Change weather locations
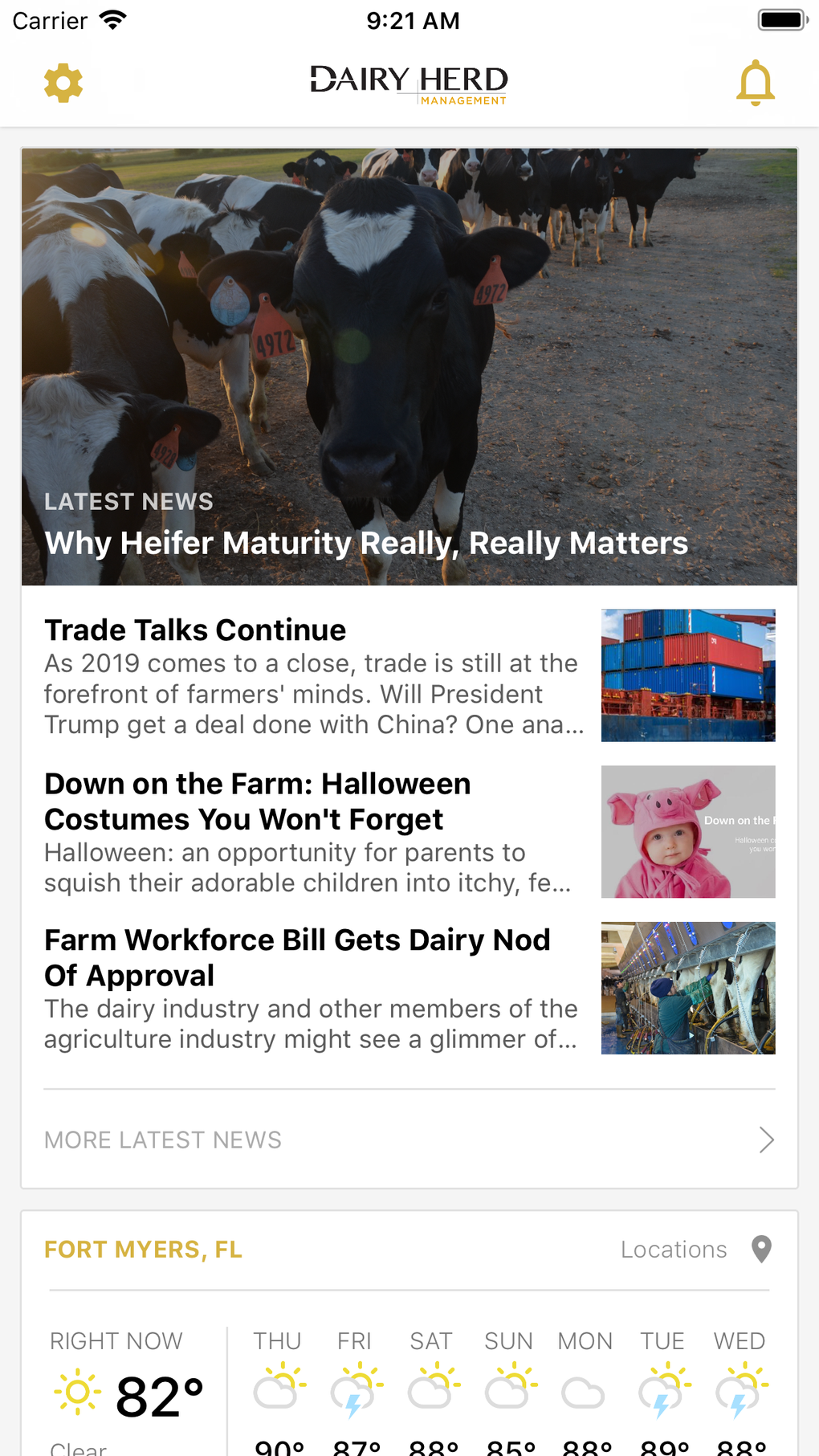 (695, 1250)
